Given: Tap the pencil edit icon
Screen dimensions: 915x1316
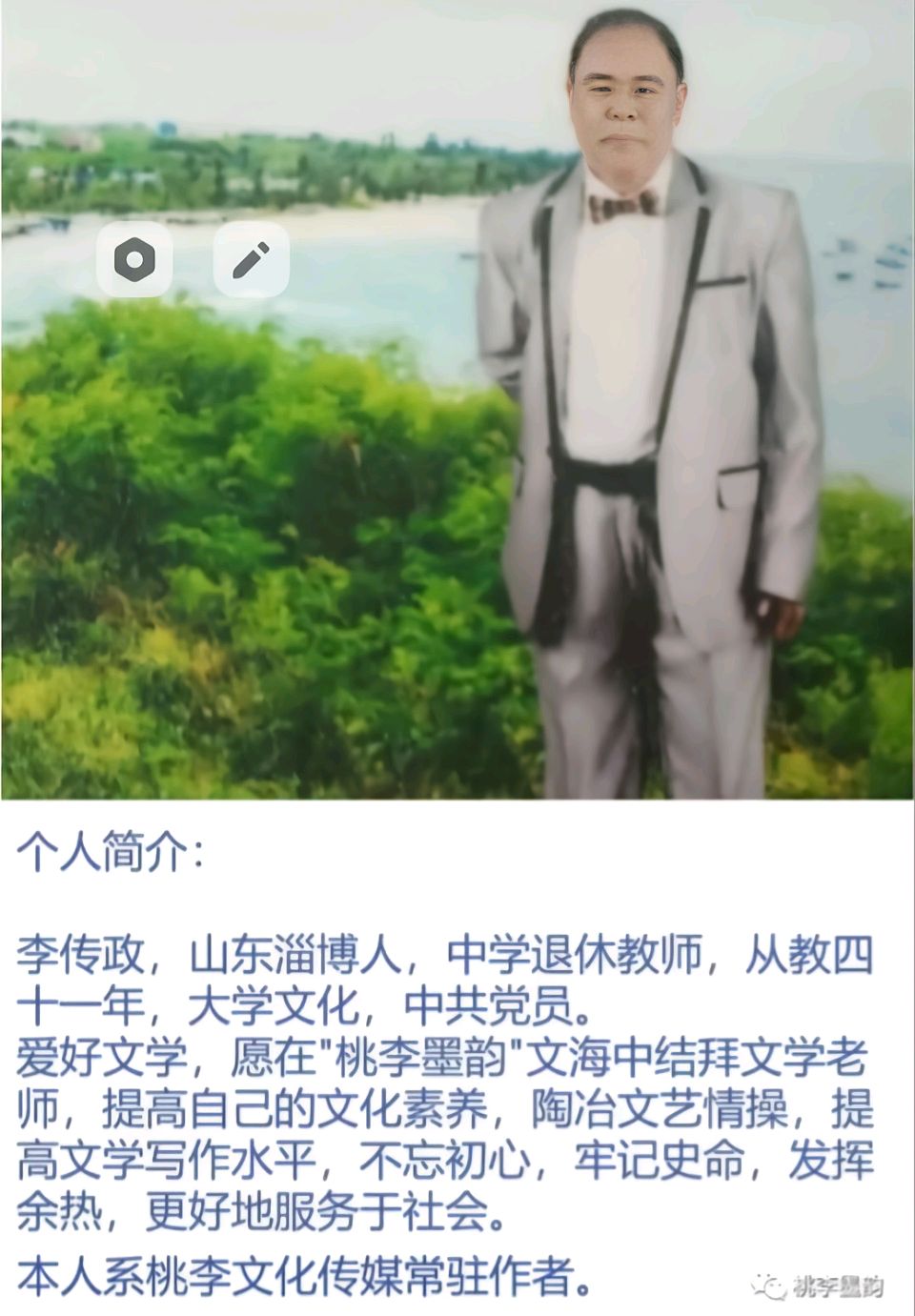Looking at the screenshot, I should coord(251,259).
